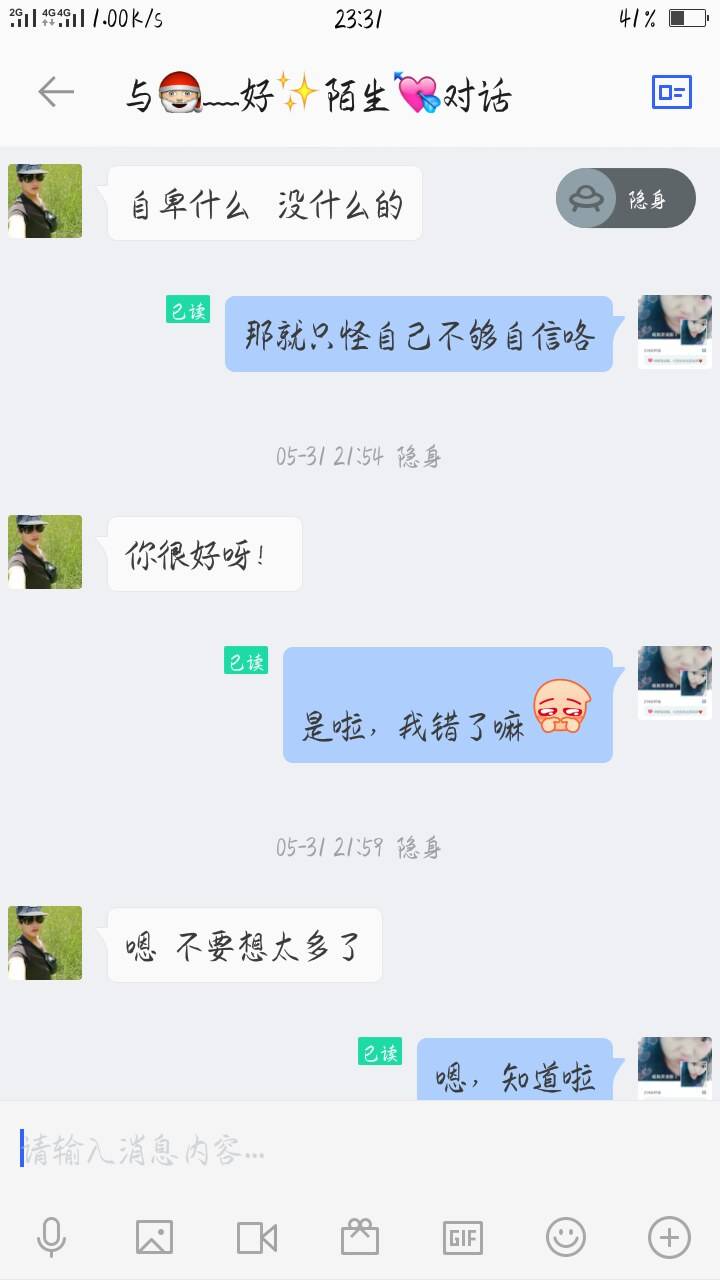Screen dimensions: 720x1280
Task: Go back from this conversation
Action: tap(56, 93)
